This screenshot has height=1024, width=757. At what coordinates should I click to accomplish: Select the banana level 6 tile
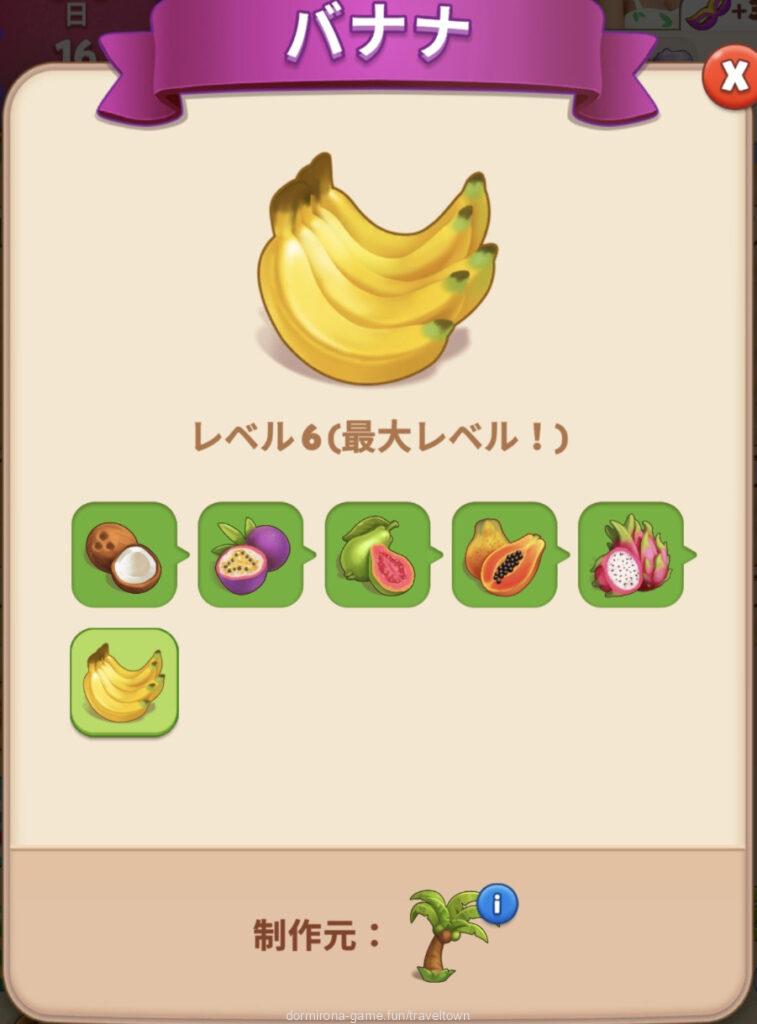point(124,682)
